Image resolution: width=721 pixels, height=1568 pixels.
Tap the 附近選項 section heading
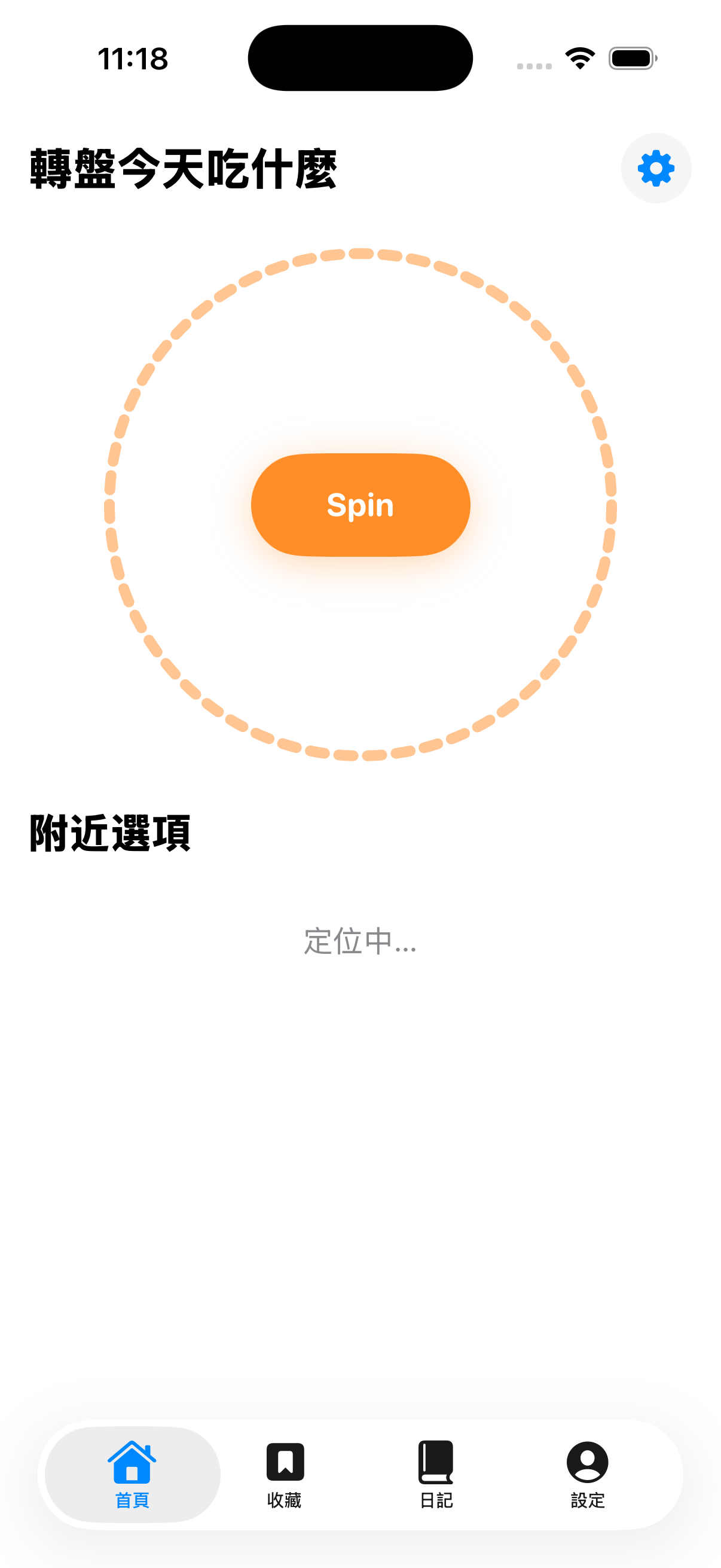point(109,834)
